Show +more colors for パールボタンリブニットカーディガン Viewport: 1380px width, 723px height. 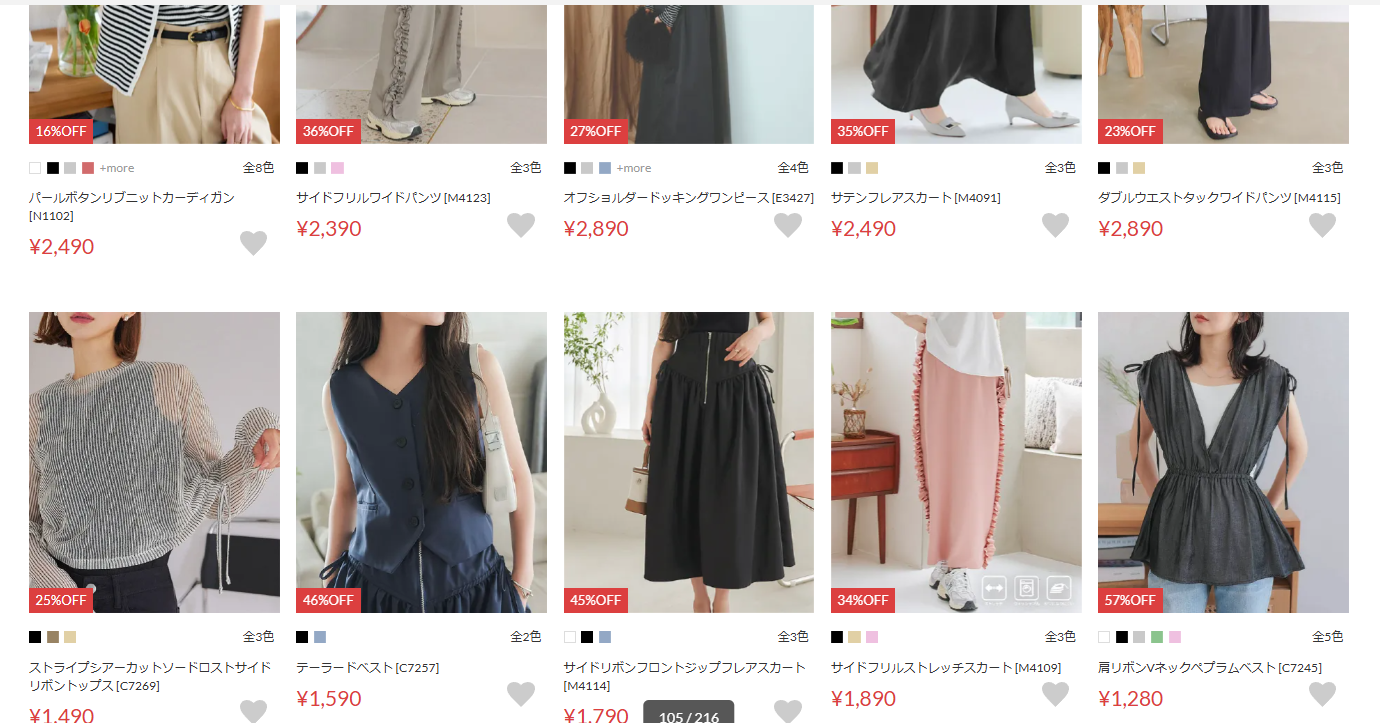pyautogui.click(x=116, y=168)
